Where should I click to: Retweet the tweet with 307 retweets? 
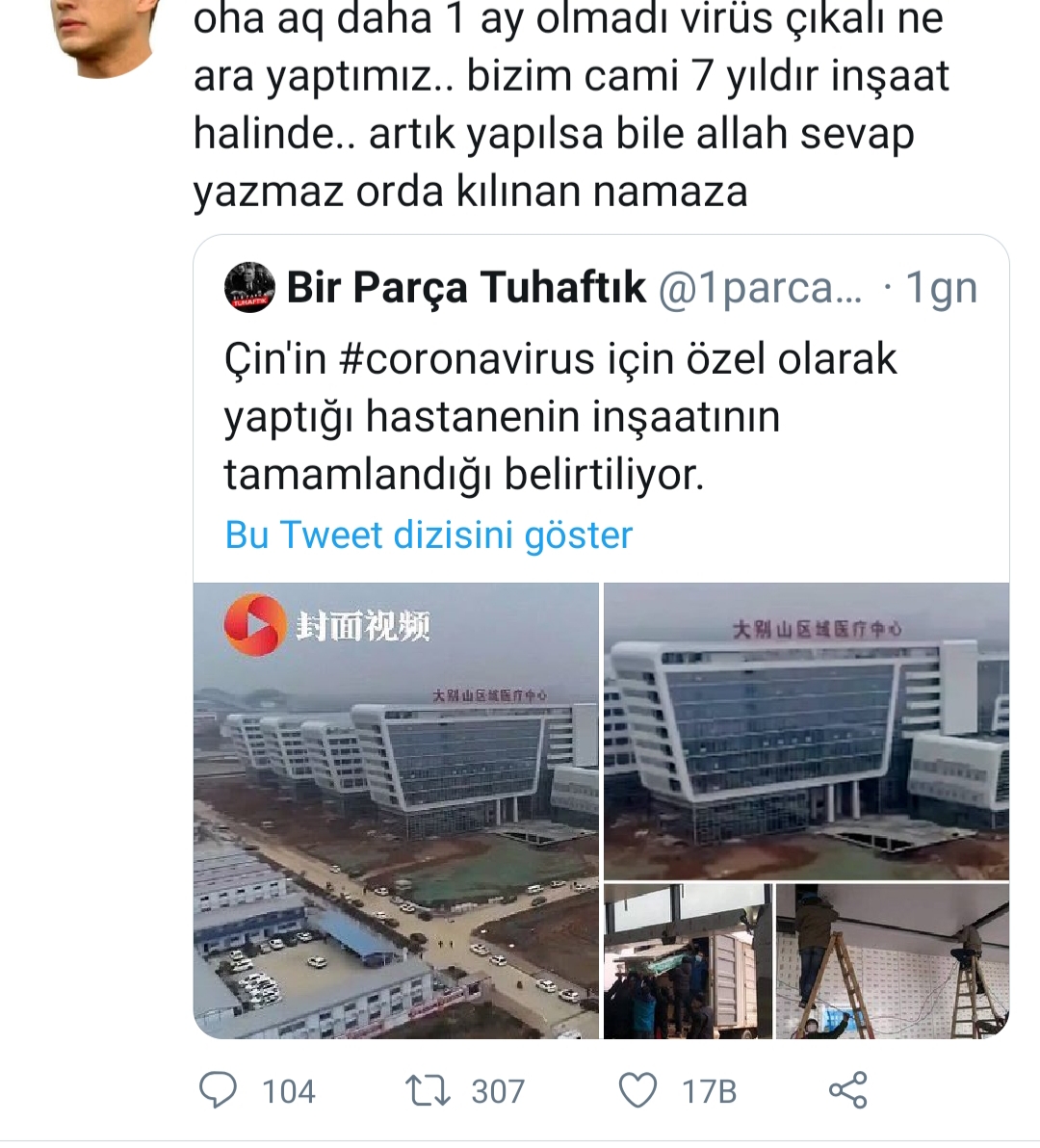click(428, 1090)
